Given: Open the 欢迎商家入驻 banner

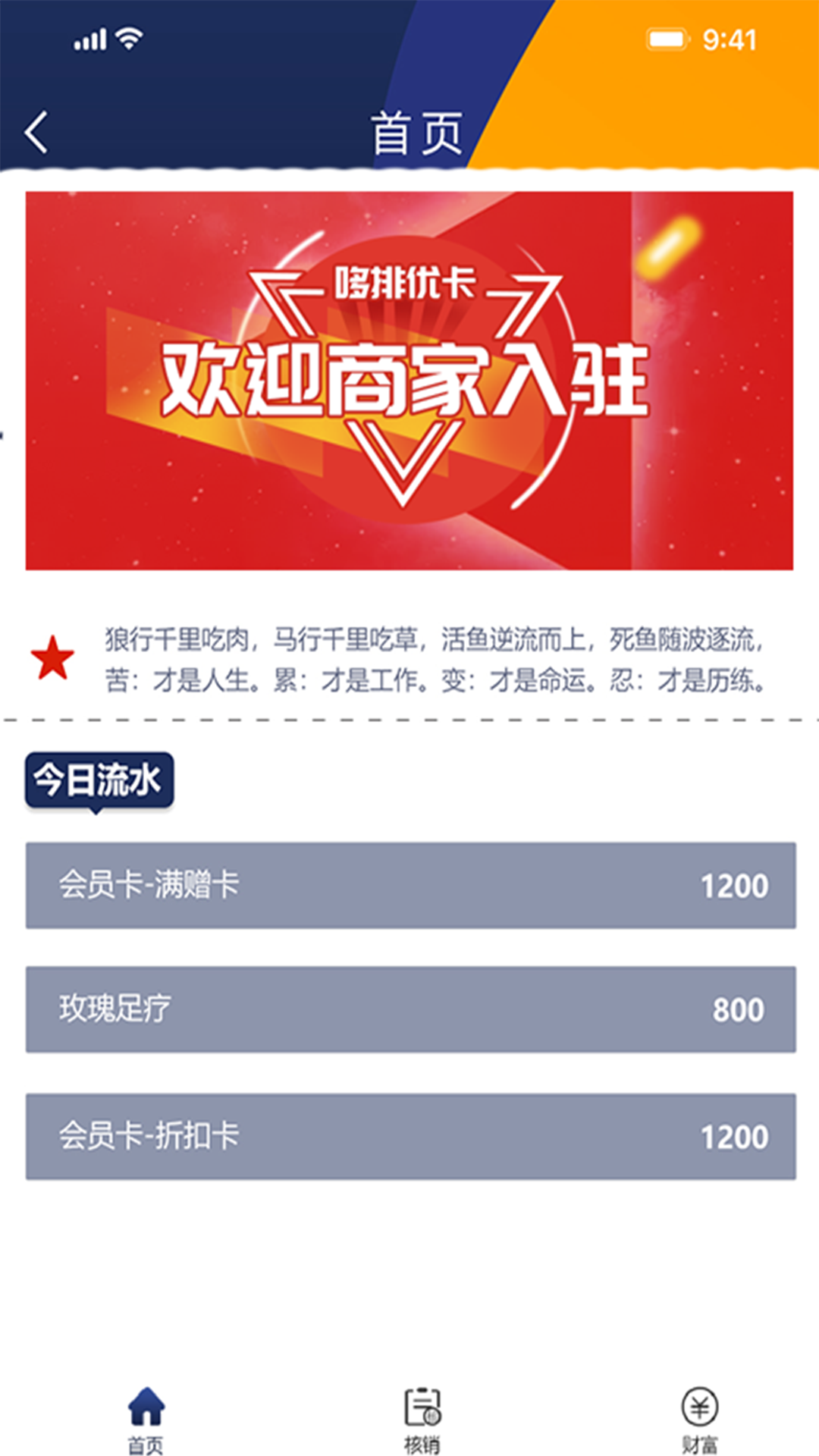Looking at the screenshot, I should [x=409, y=380].
